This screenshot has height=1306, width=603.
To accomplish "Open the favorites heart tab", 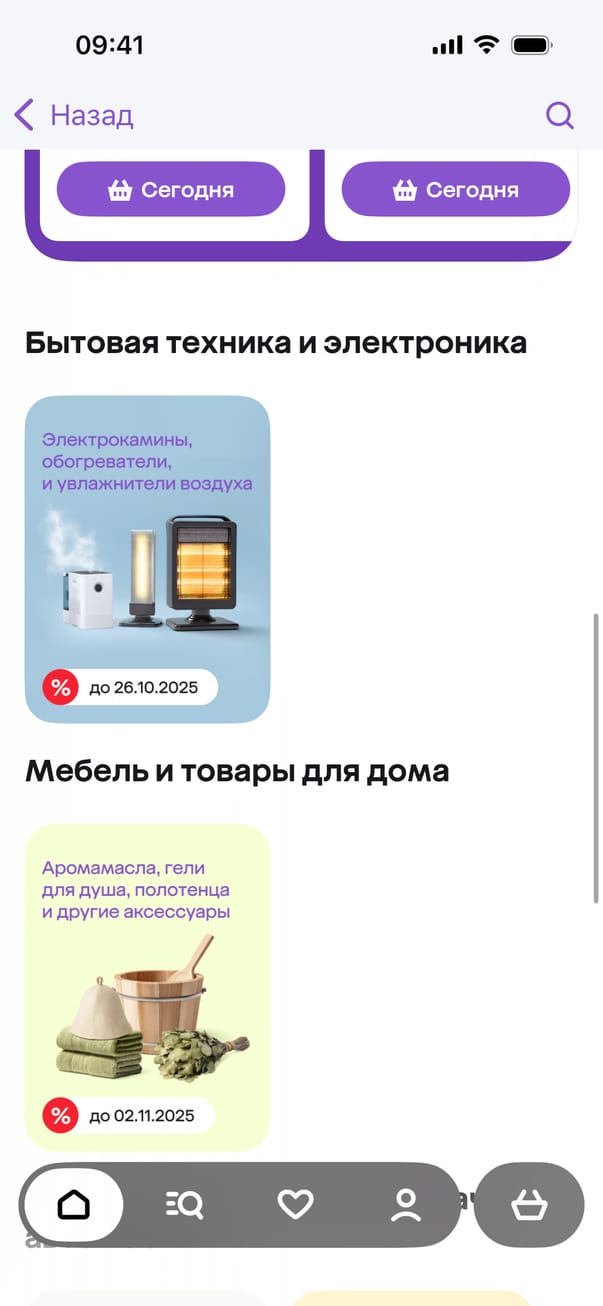I will pos(295,1204).
